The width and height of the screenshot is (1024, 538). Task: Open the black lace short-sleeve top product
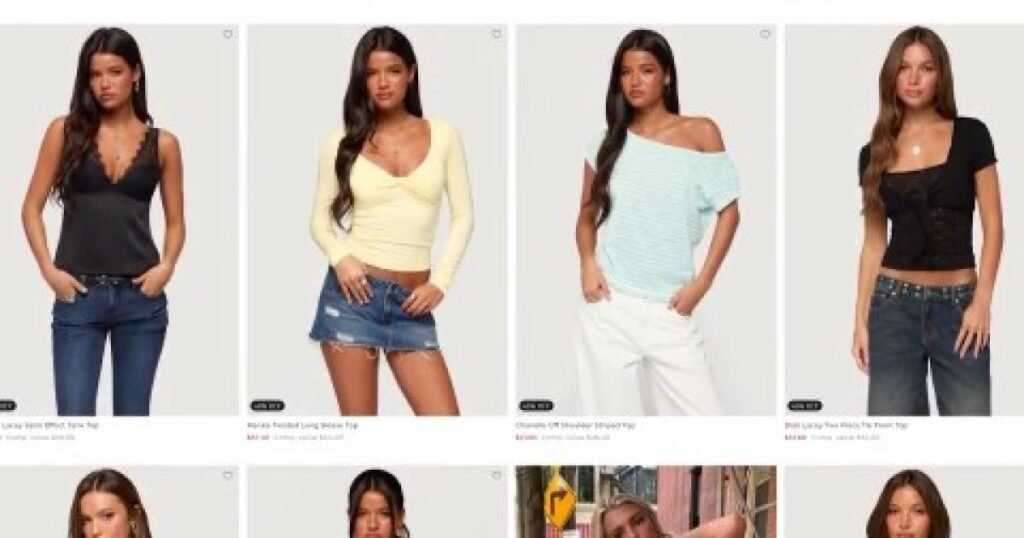[x=904, y=220]
